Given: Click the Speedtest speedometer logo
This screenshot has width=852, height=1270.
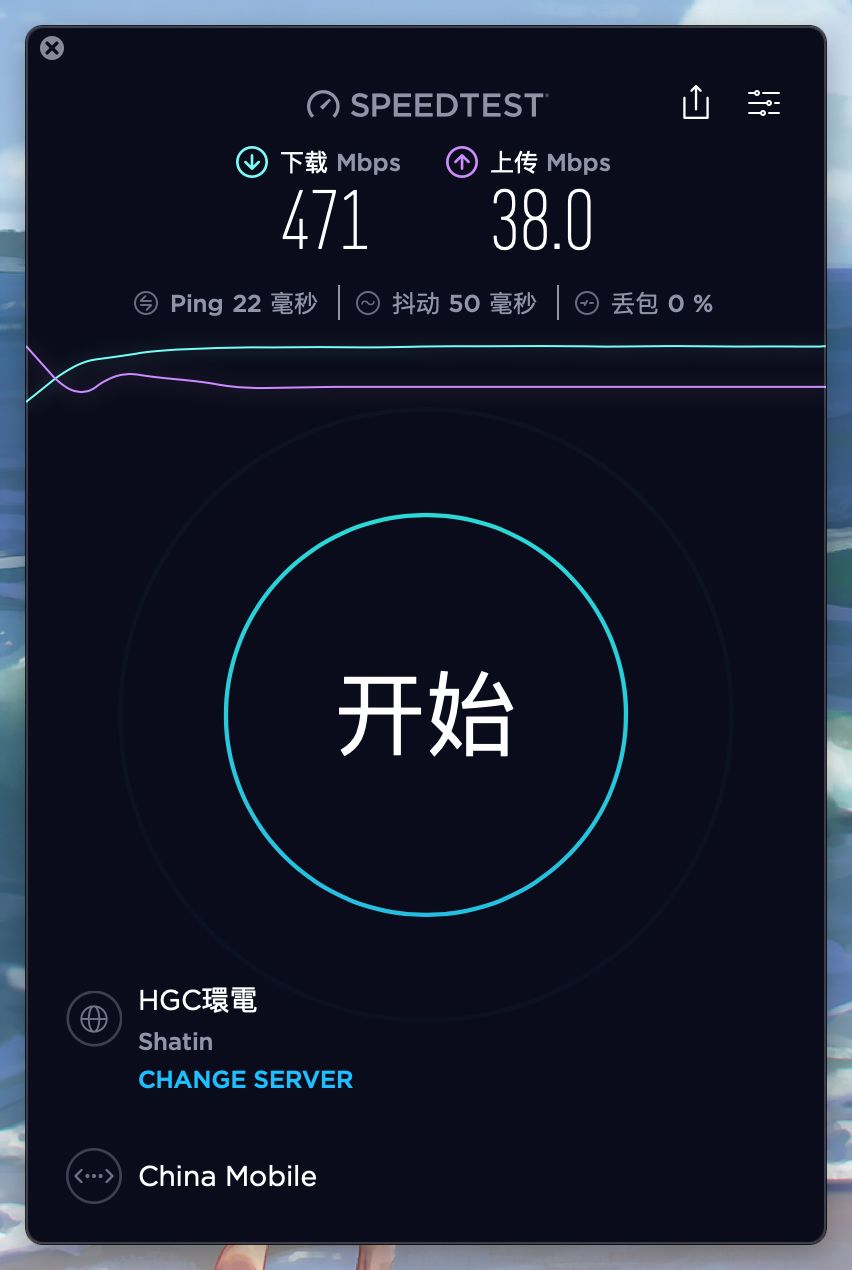Looking at the screenshot, I should coord(322,103).
